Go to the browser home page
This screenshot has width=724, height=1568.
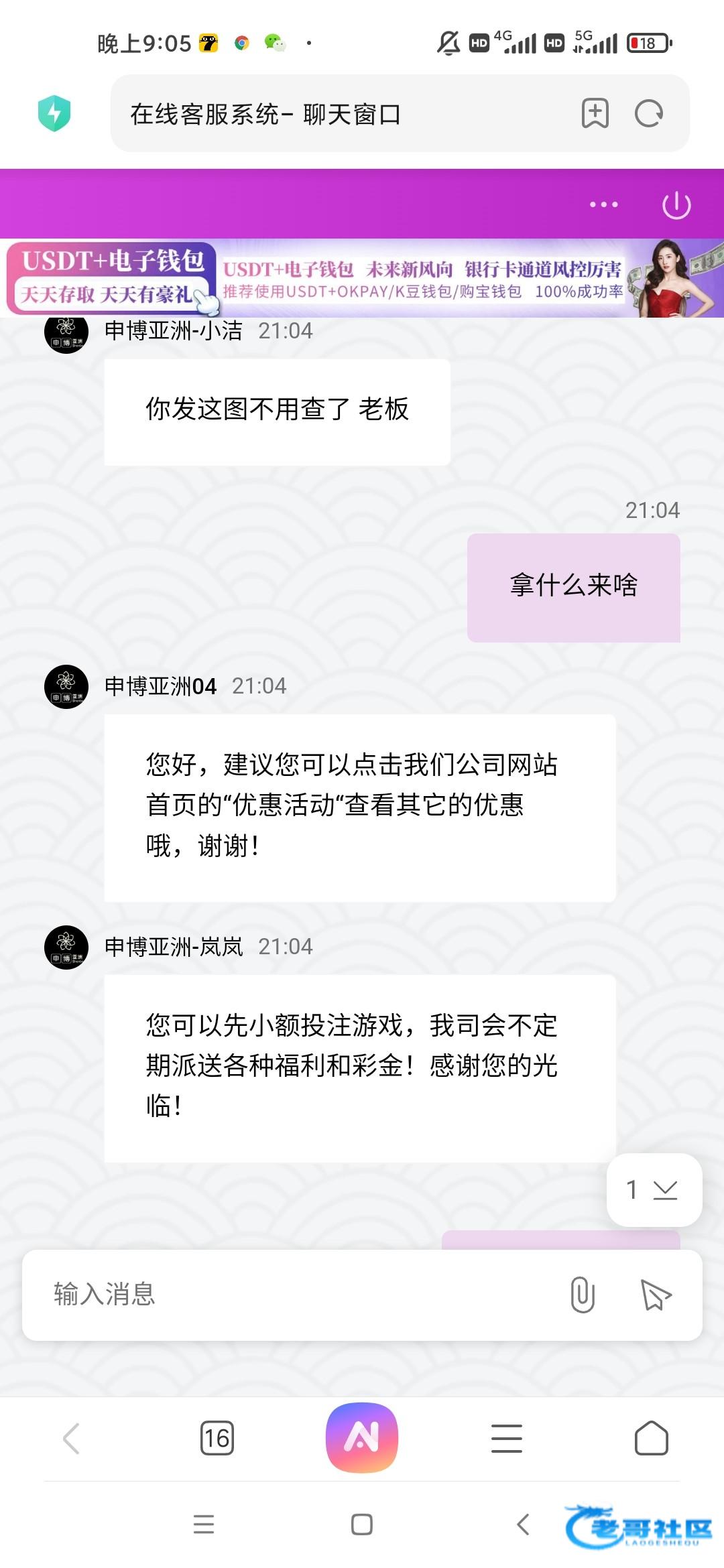[651, 1438]
